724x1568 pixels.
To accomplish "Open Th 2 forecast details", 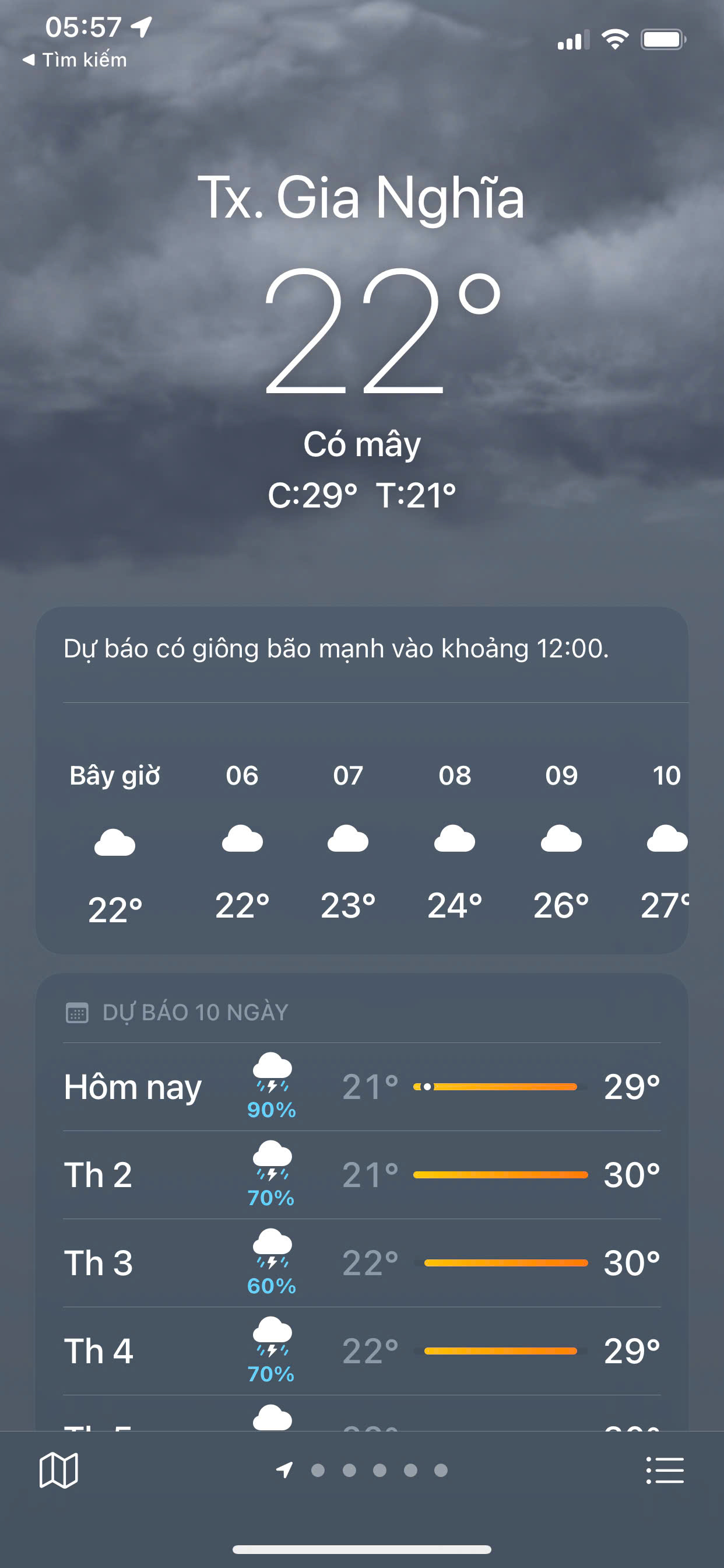I will (361, 1175).
